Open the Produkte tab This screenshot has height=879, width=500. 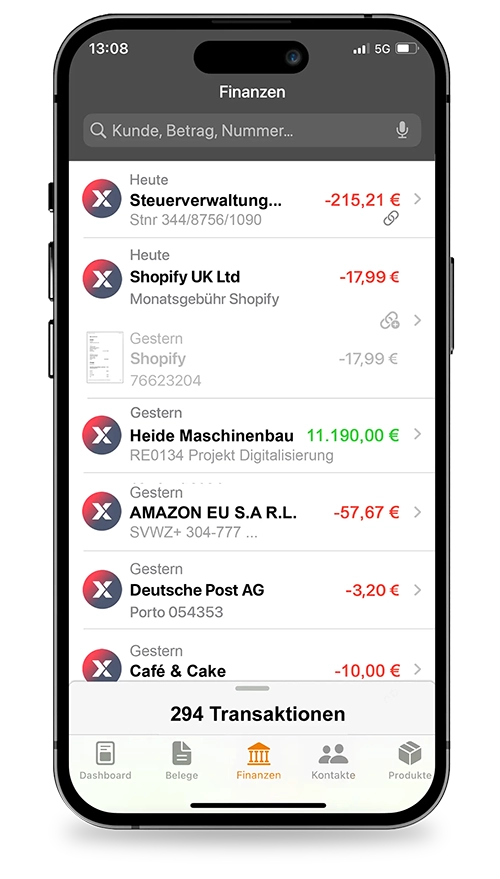click(410, 761)
